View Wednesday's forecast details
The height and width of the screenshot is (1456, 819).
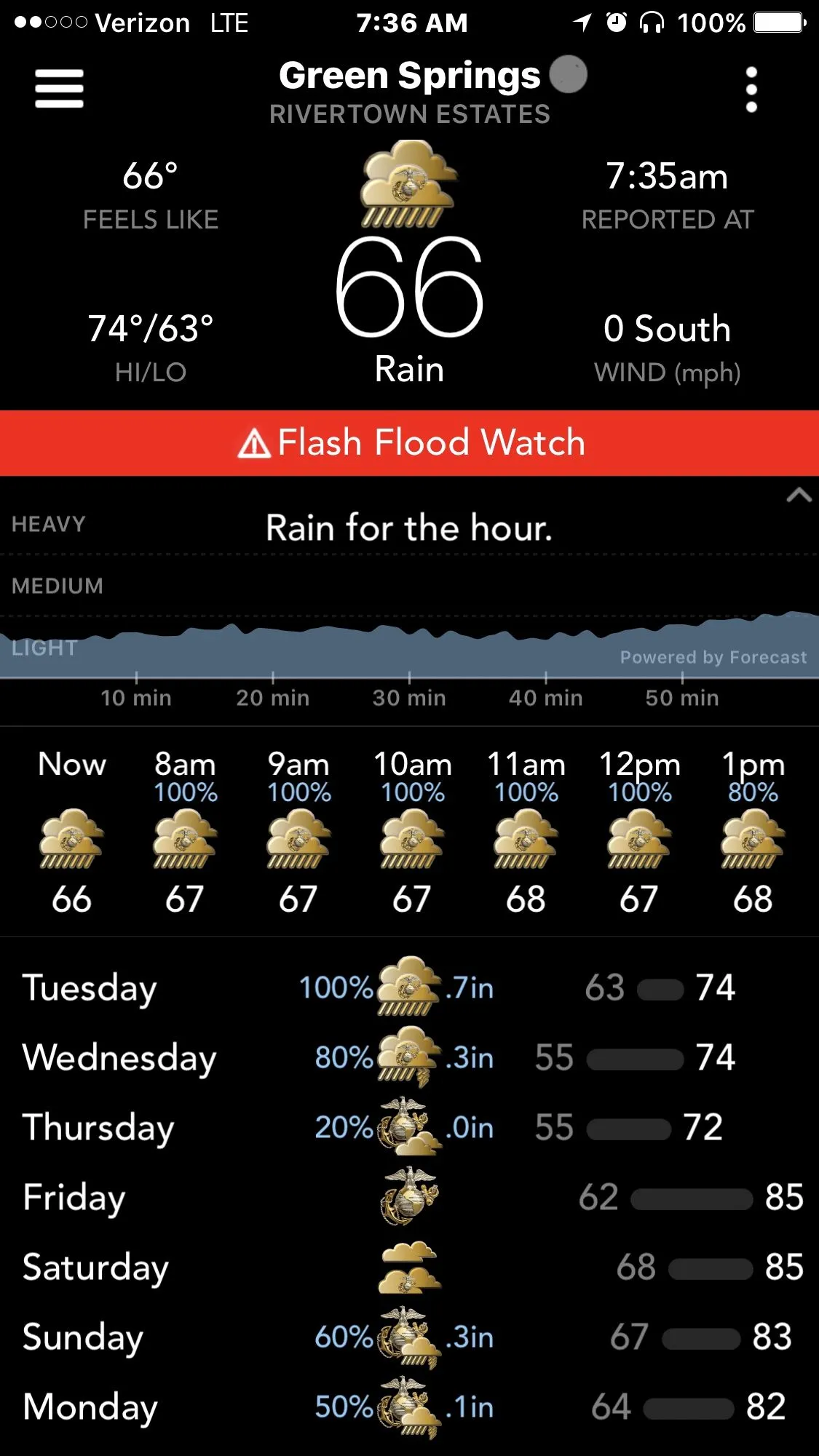coord(409,1057)
